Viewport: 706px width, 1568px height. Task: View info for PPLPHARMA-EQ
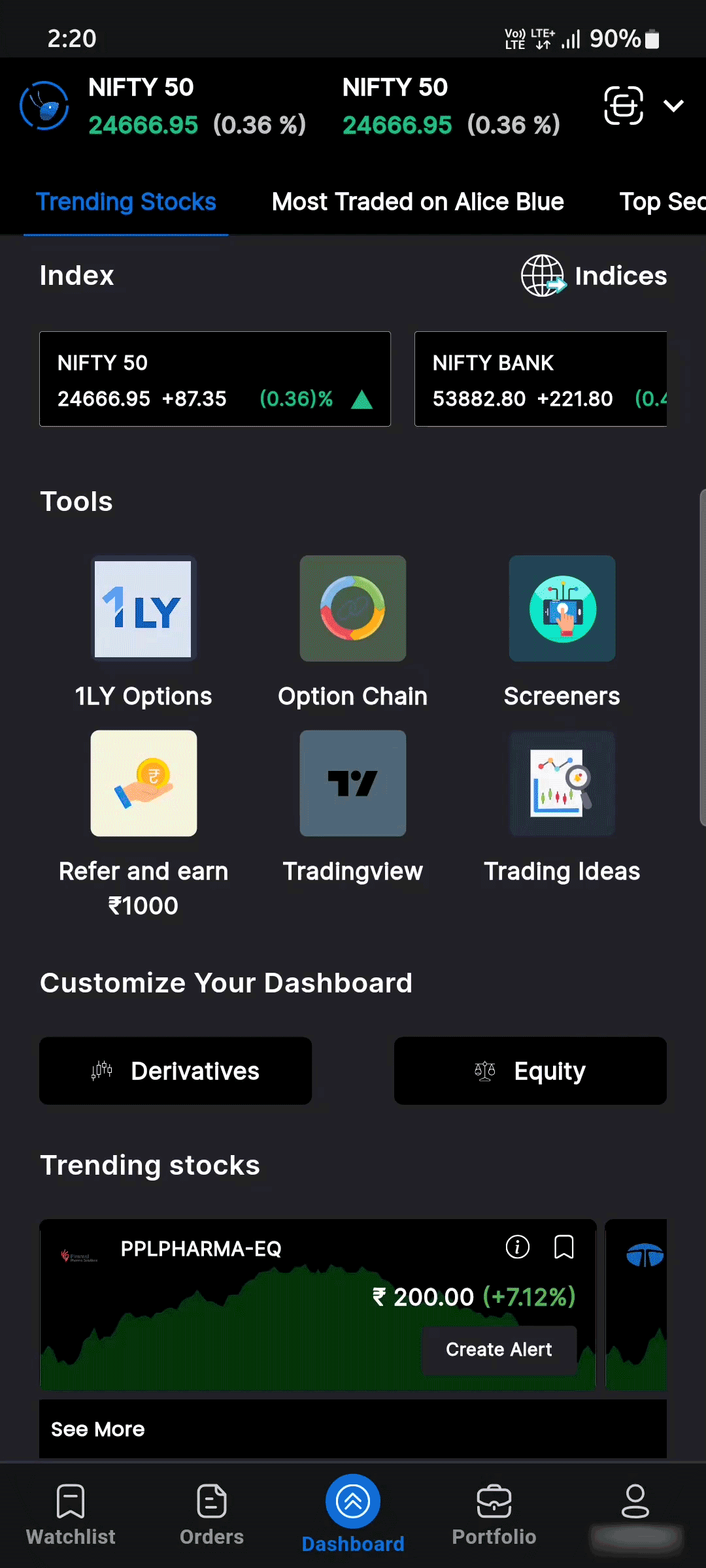coord(517,1247)
